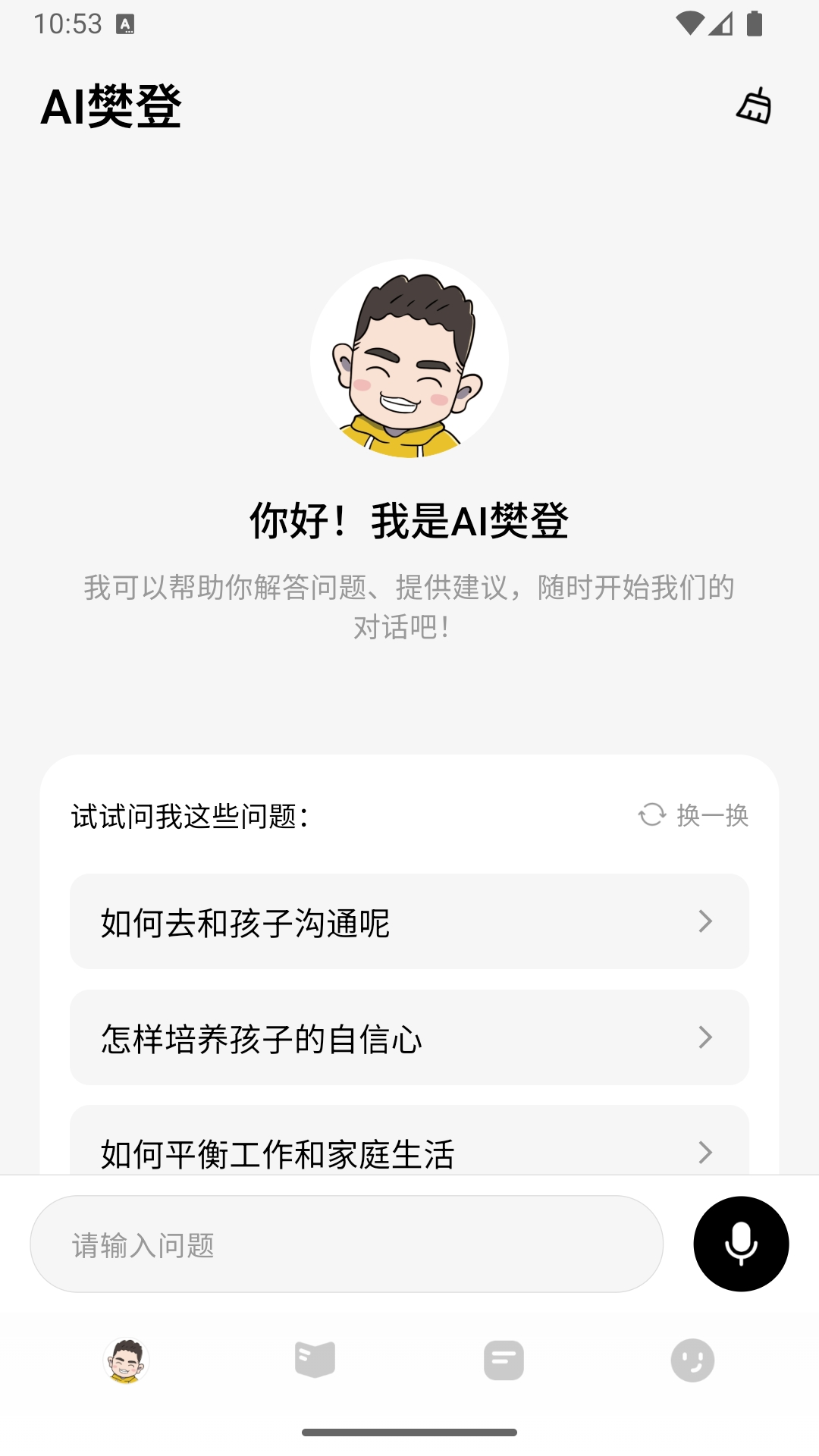
Task: Clear the chat with the broom icon
Action: [754, 106]
